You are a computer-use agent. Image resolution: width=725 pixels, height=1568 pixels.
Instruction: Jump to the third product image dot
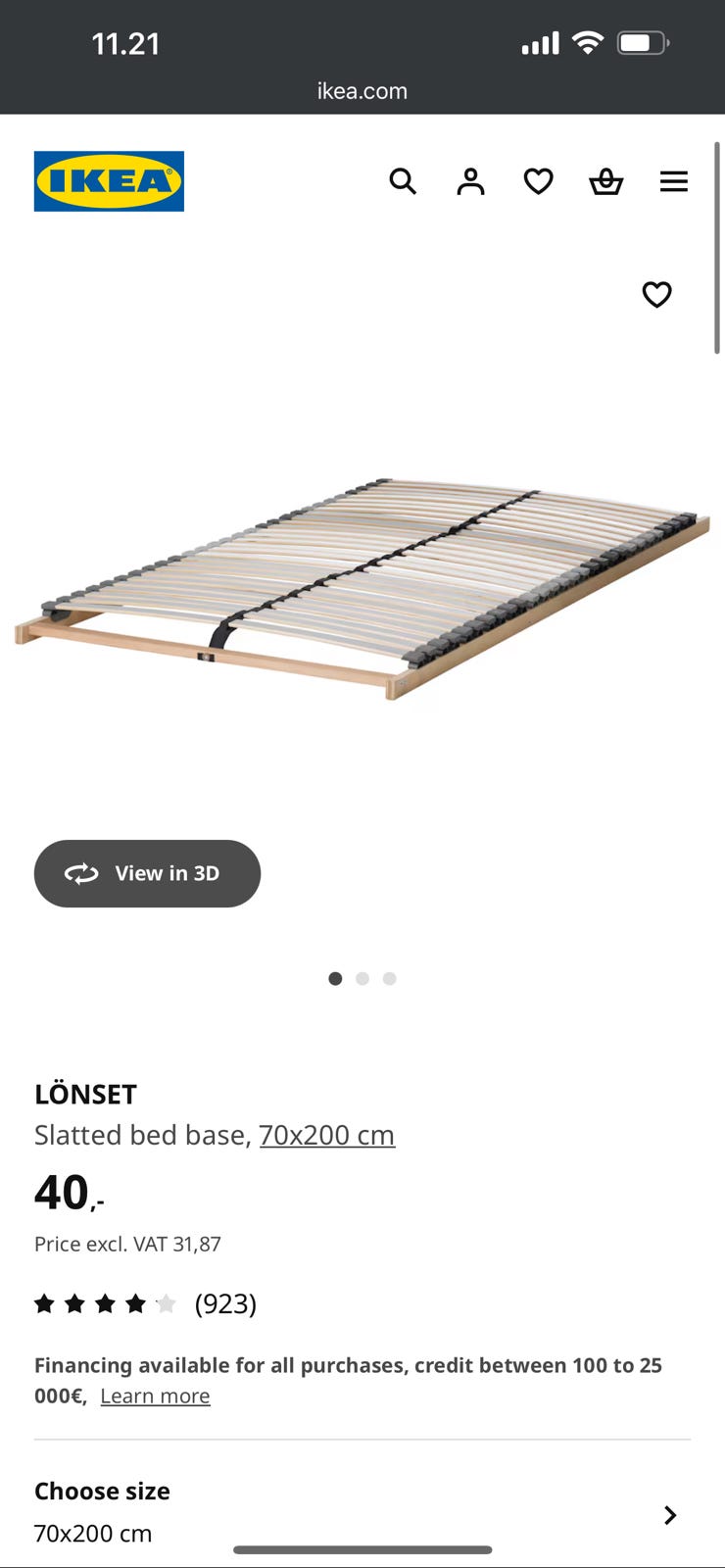point(390,978)
